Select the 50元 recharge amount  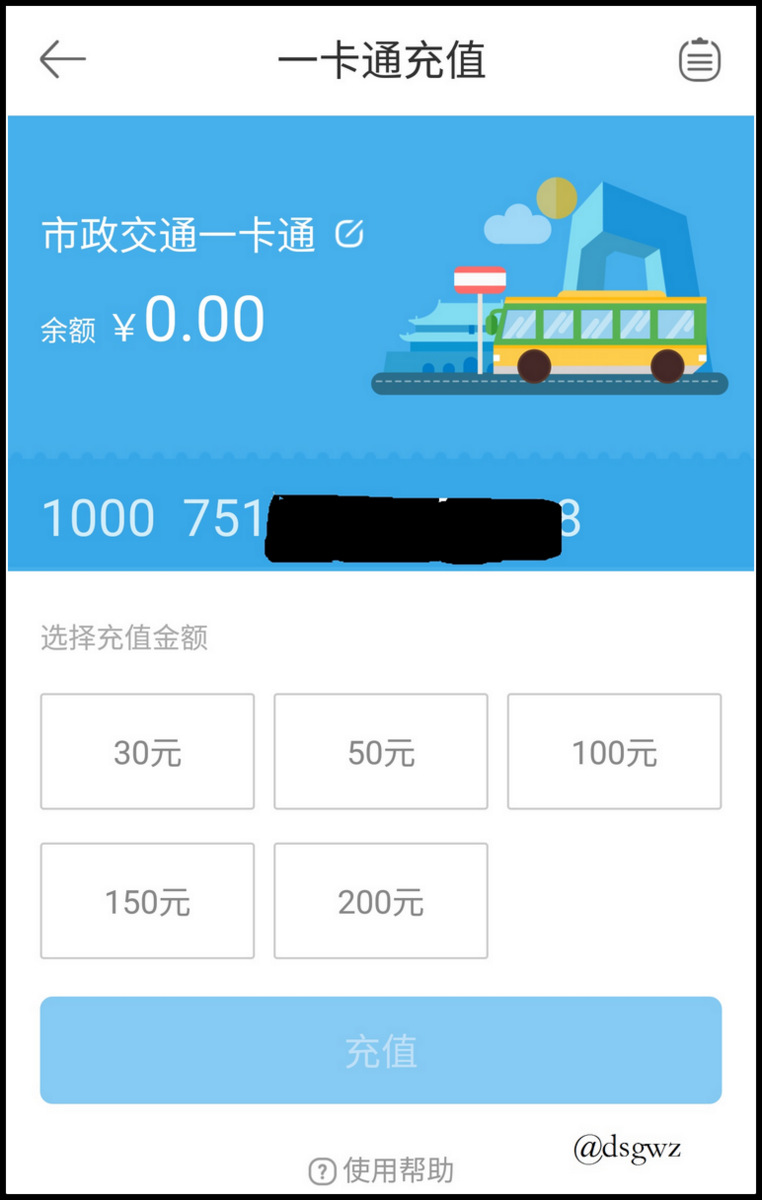380,751
